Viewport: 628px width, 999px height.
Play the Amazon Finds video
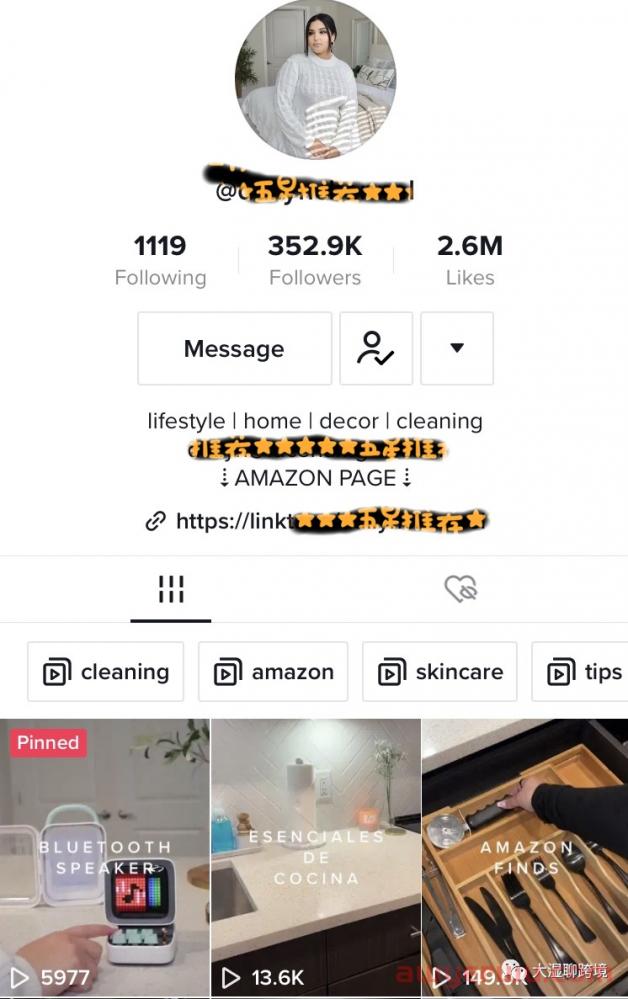[525, 855]
